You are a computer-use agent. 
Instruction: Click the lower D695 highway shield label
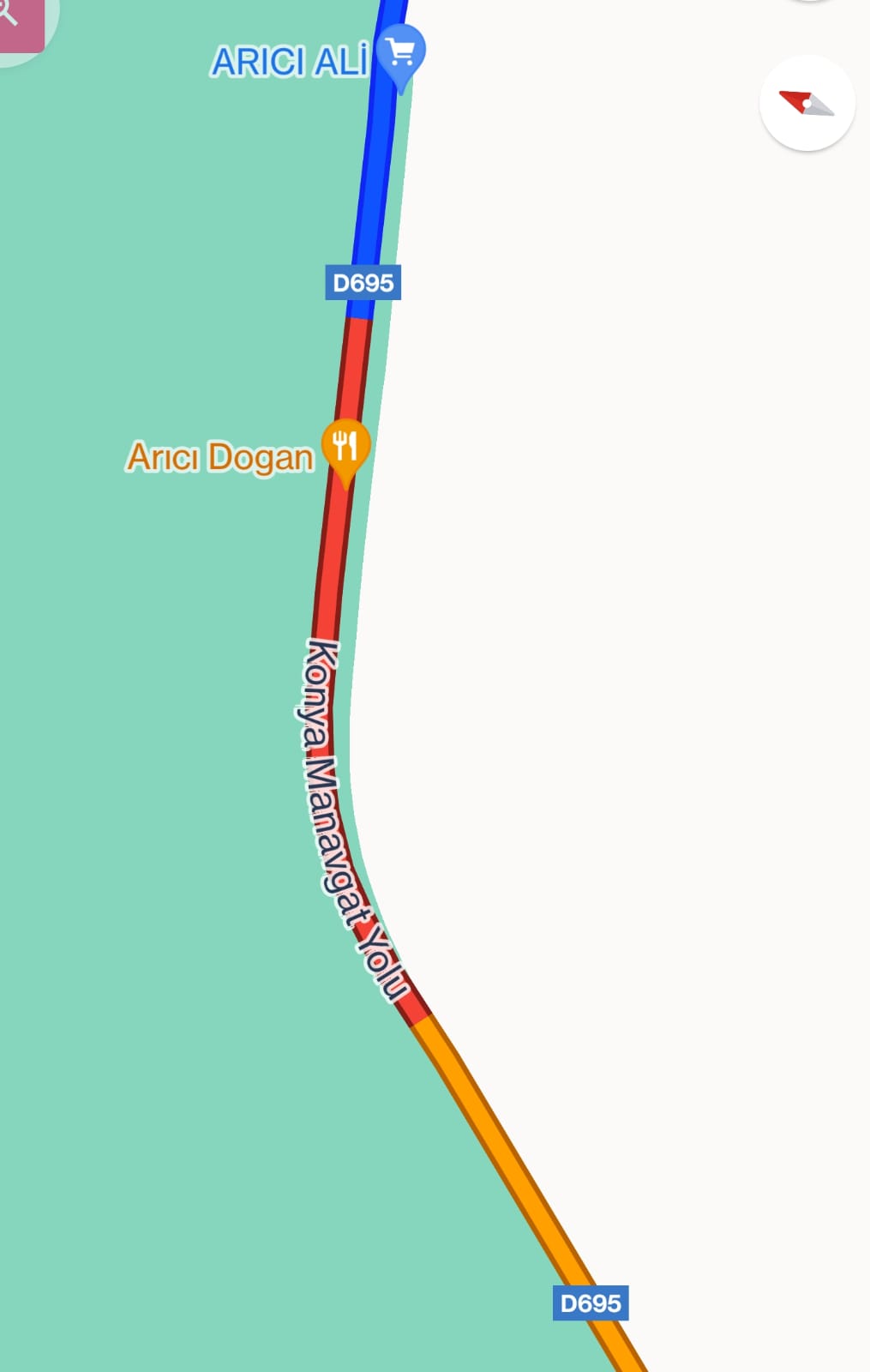[x=590, y=1304]
